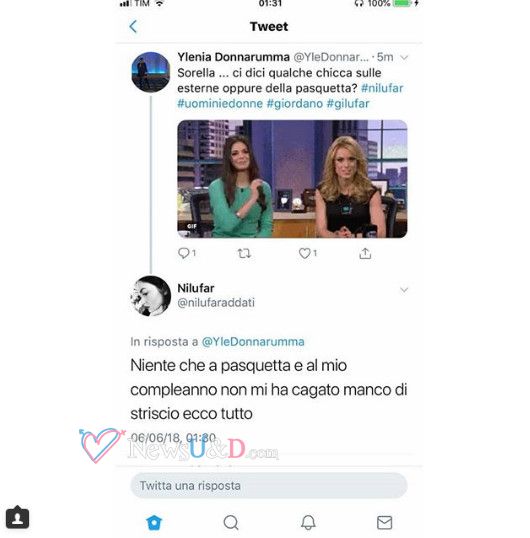Viewport: 530px width, 538px height.
Task: Open the notifications bell tab
Action: (308, 523)
